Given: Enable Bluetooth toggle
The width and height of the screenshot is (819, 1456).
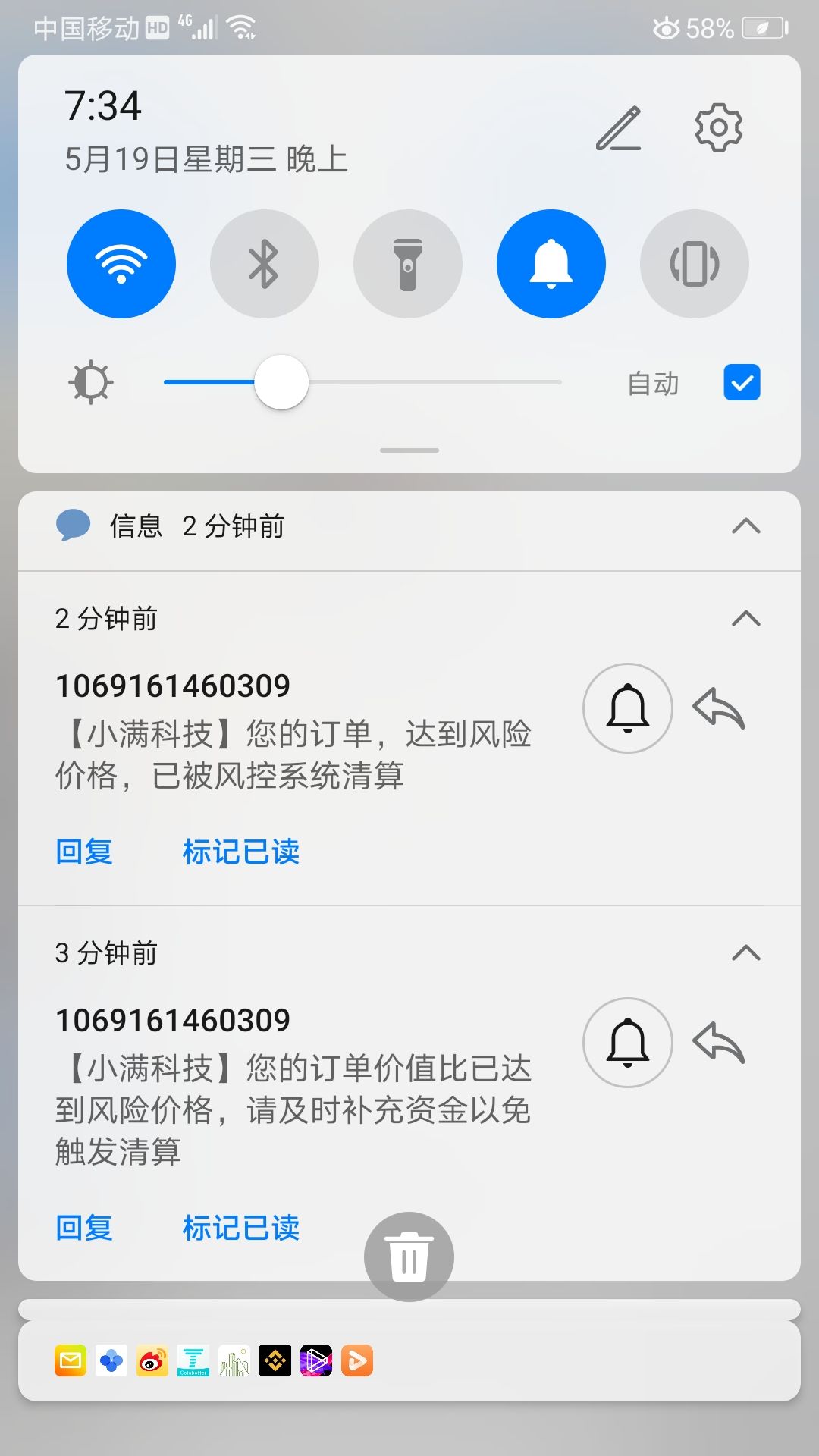Looking at the screenshot, I should click(264, 264).
